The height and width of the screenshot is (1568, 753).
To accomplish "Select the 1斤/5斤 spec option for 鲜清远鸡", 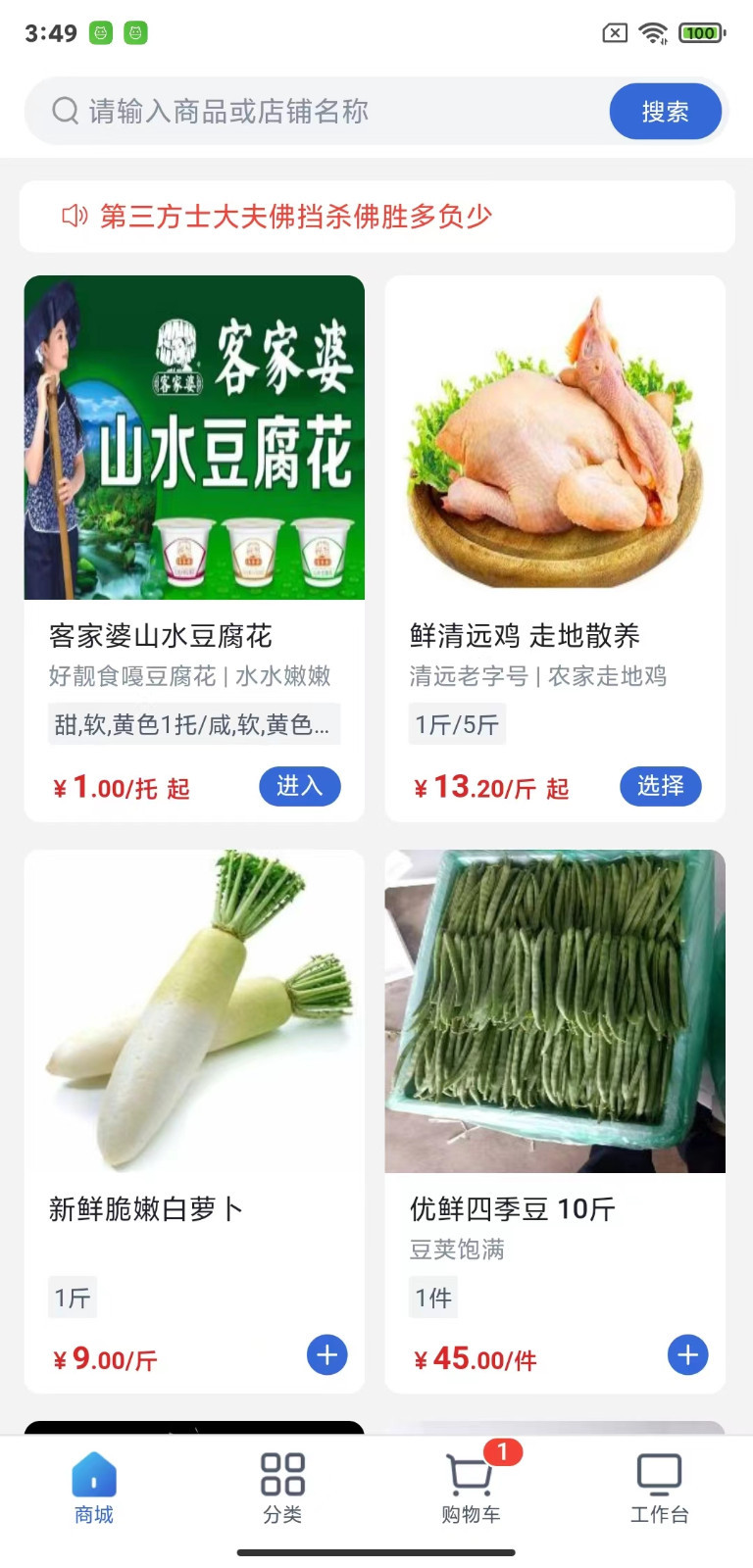I will [x=457, y=724].
